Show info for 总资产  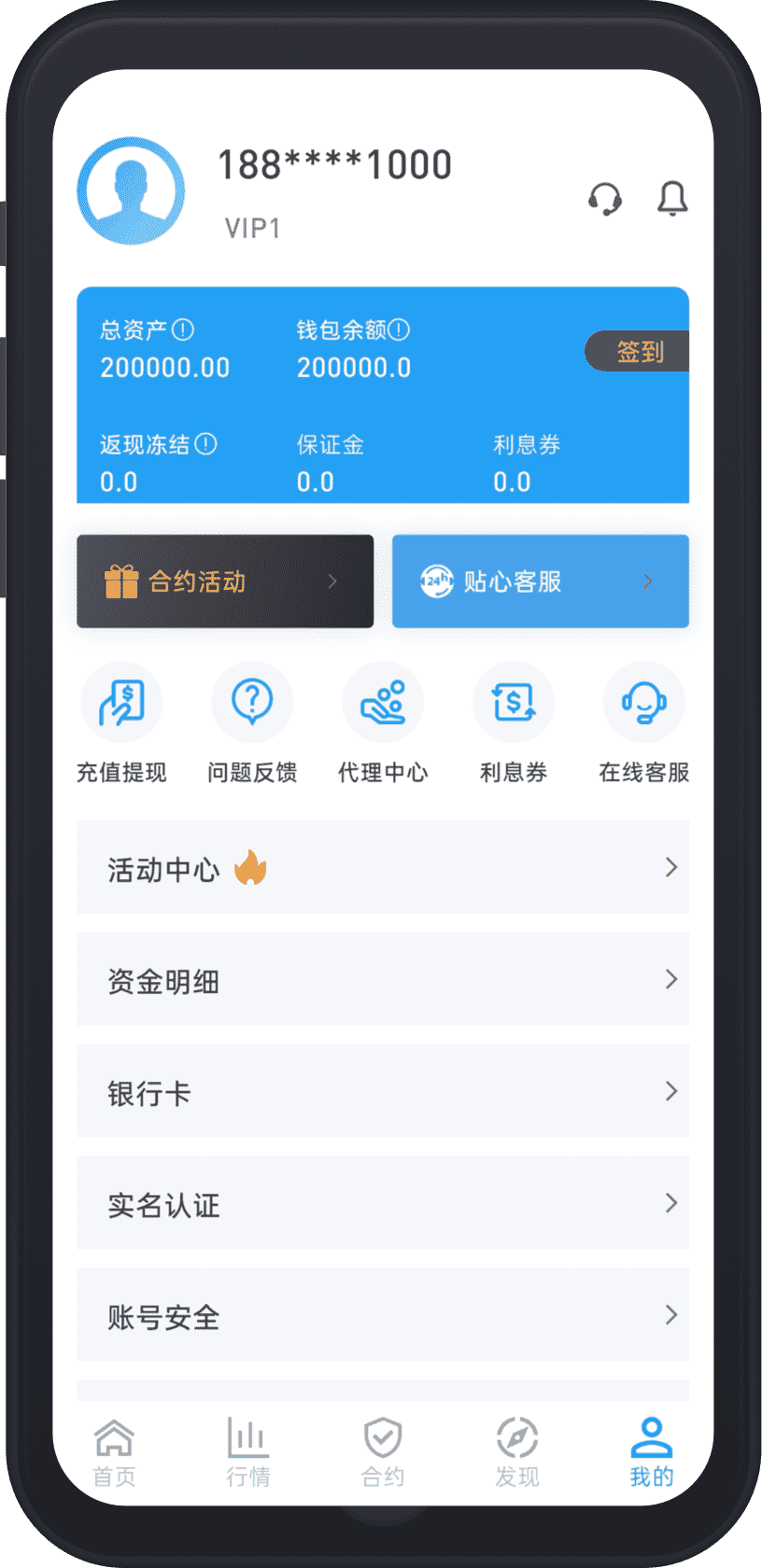(184, 329)
